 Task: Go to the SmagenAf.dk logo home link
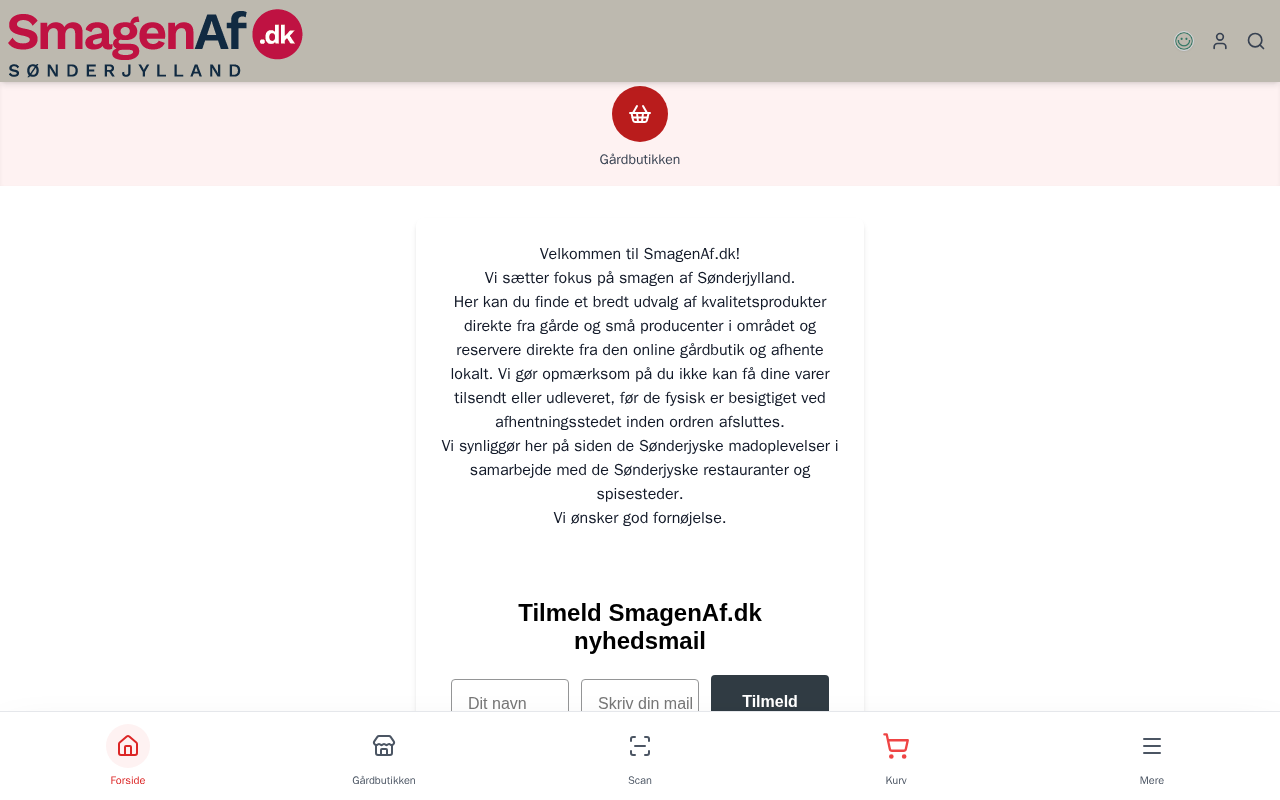point(155,42)
